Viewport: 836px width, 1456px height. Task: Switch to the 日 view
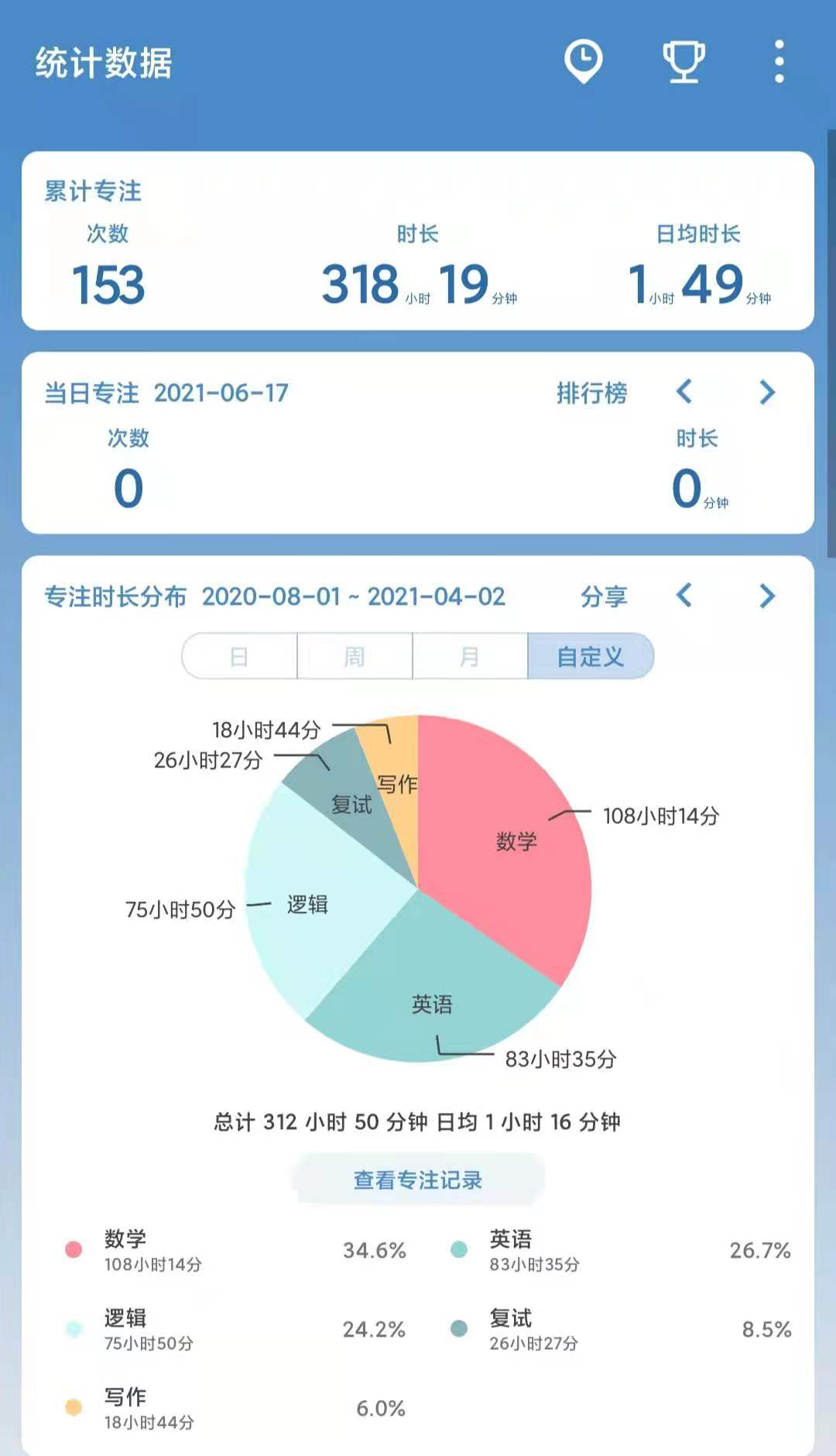[239, 657]
